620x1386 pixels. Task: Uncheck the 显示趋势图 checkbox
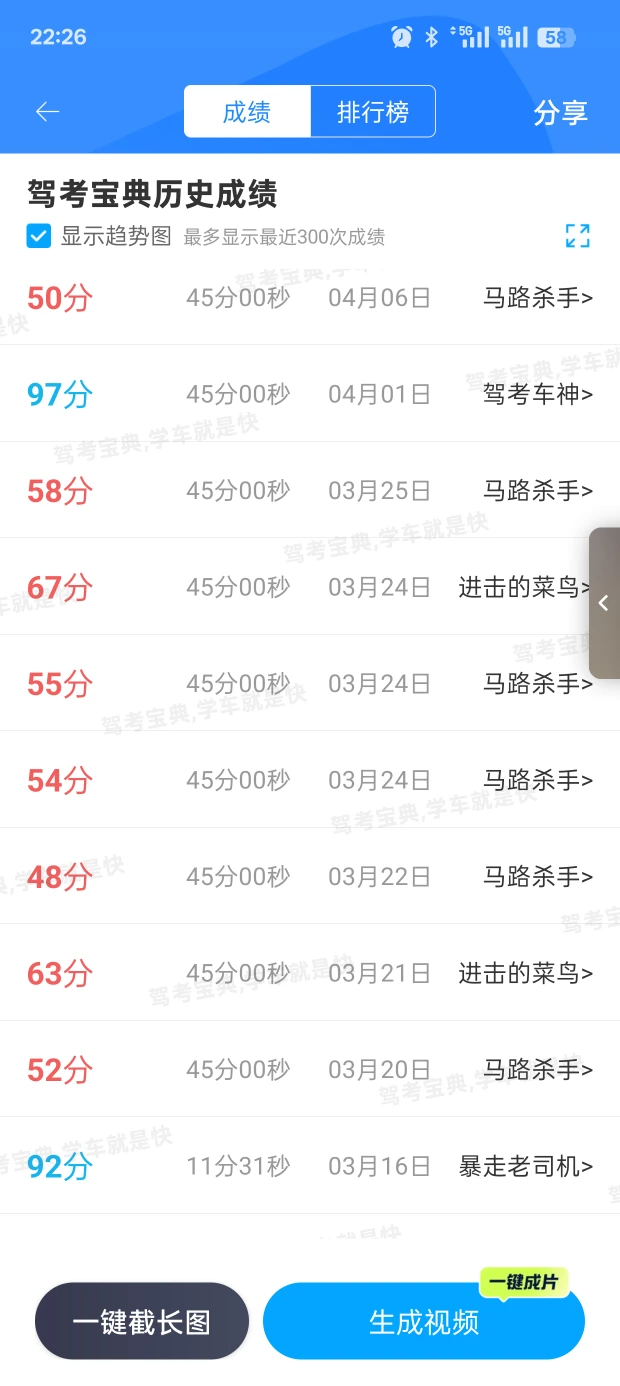(x=39, y=237)
